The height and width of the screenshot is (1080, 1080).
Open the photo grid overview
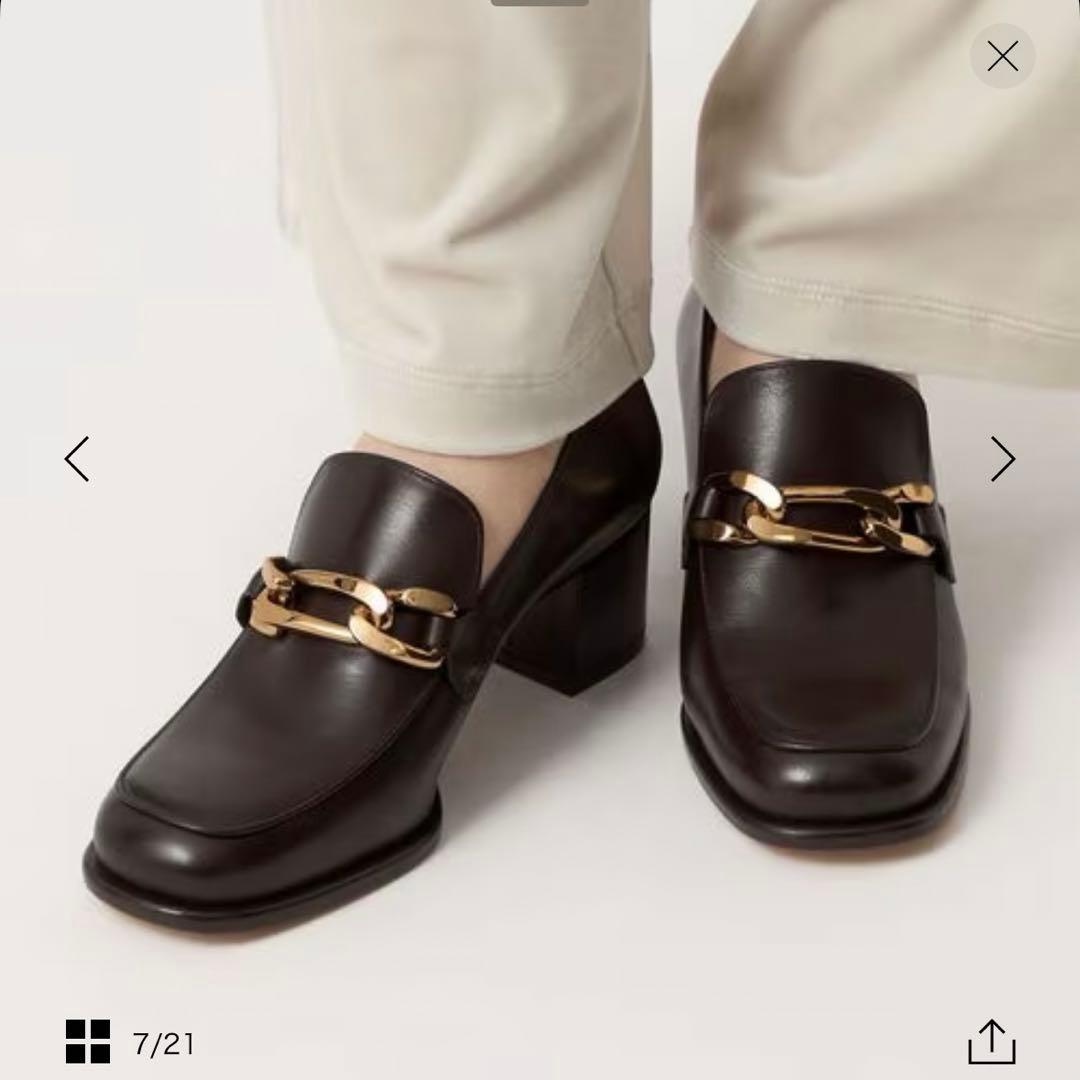click(x=88, y=1042)
